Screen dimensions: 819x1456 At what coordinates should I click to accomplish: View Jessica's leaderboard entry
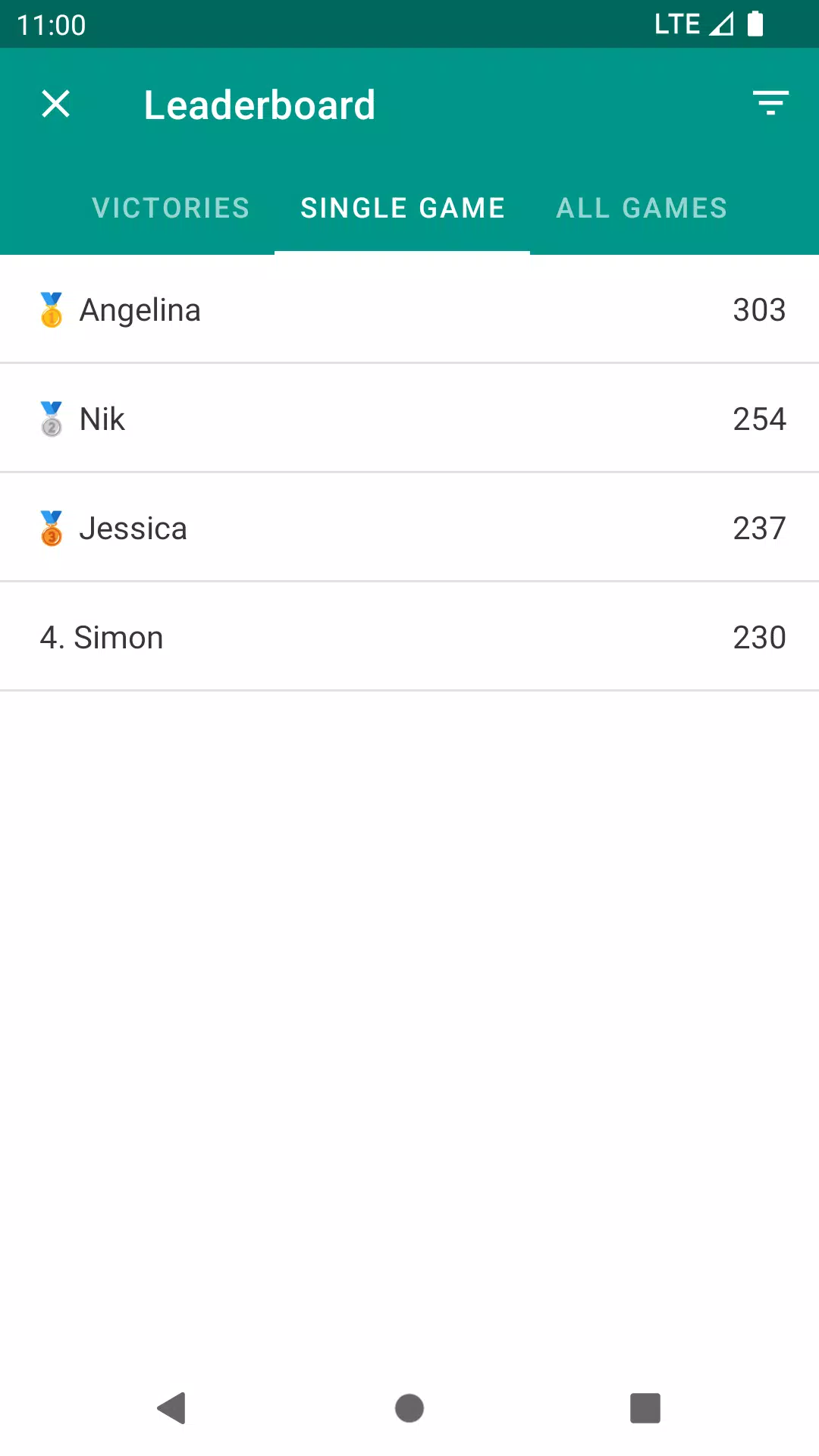click(409, 528)
